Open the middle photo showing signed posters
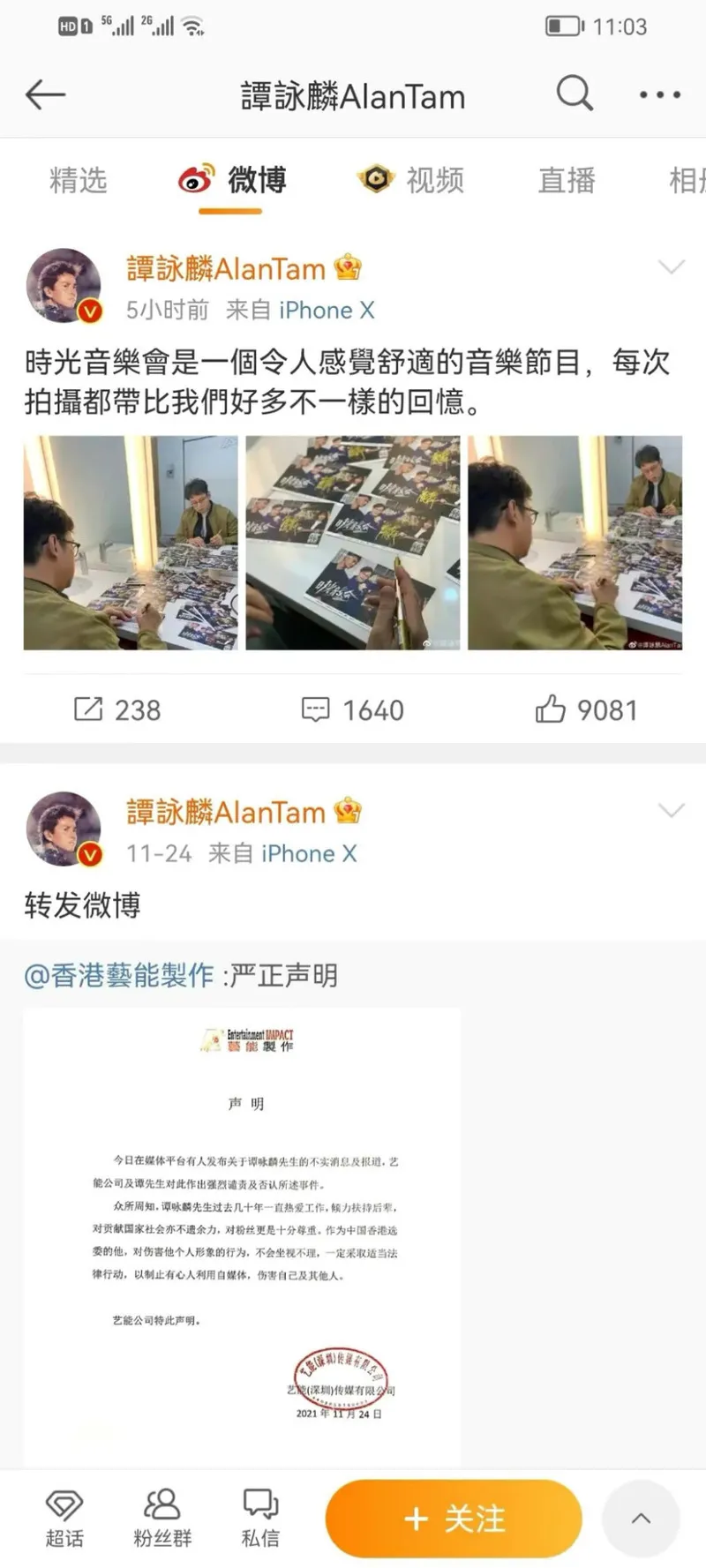The height and width of the screenshot is (1568, 706). [x=352, y=543]
